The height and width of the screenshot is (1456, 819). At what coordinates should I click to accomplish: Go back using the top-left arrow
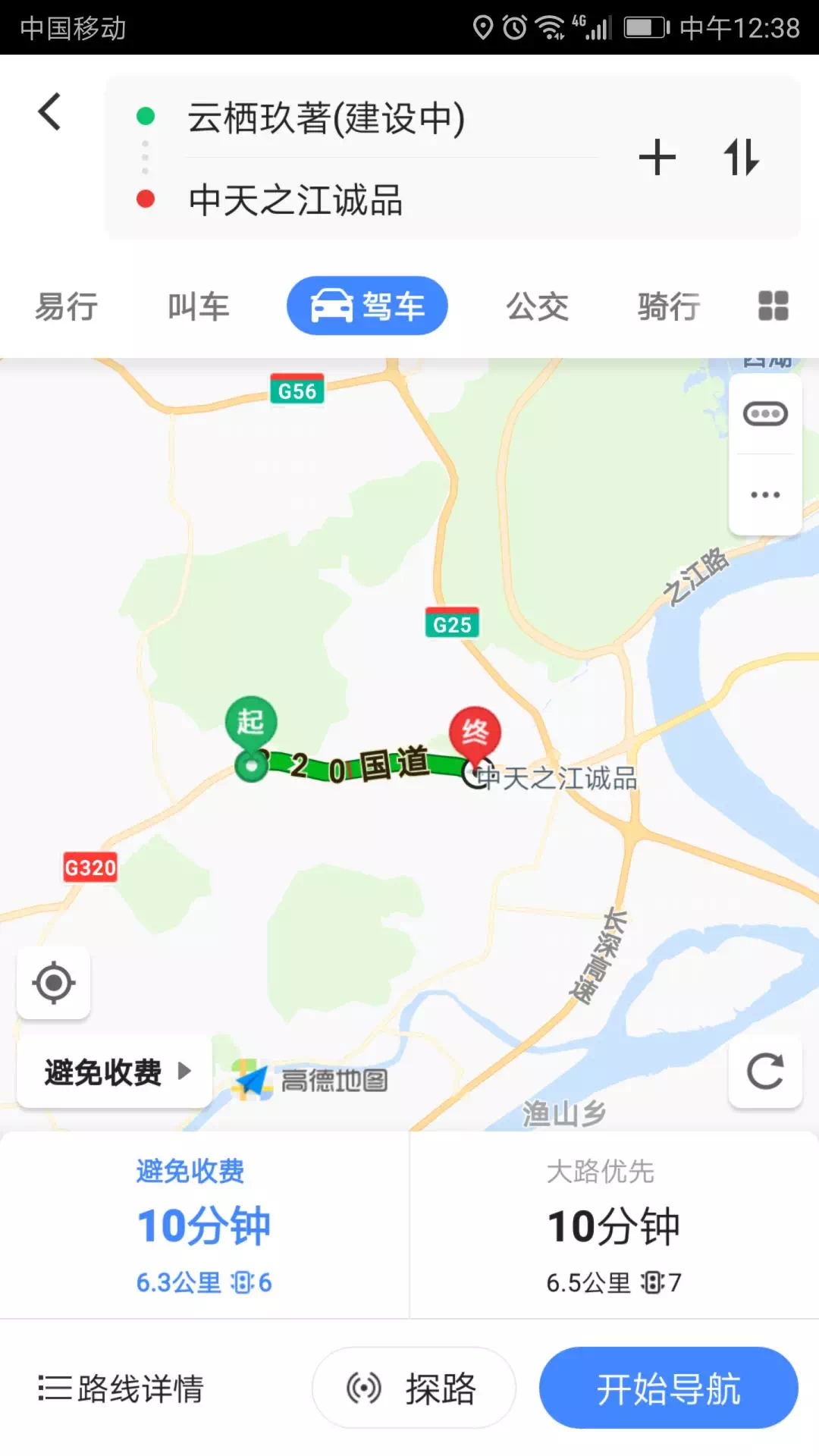click(x=50, y=112)
